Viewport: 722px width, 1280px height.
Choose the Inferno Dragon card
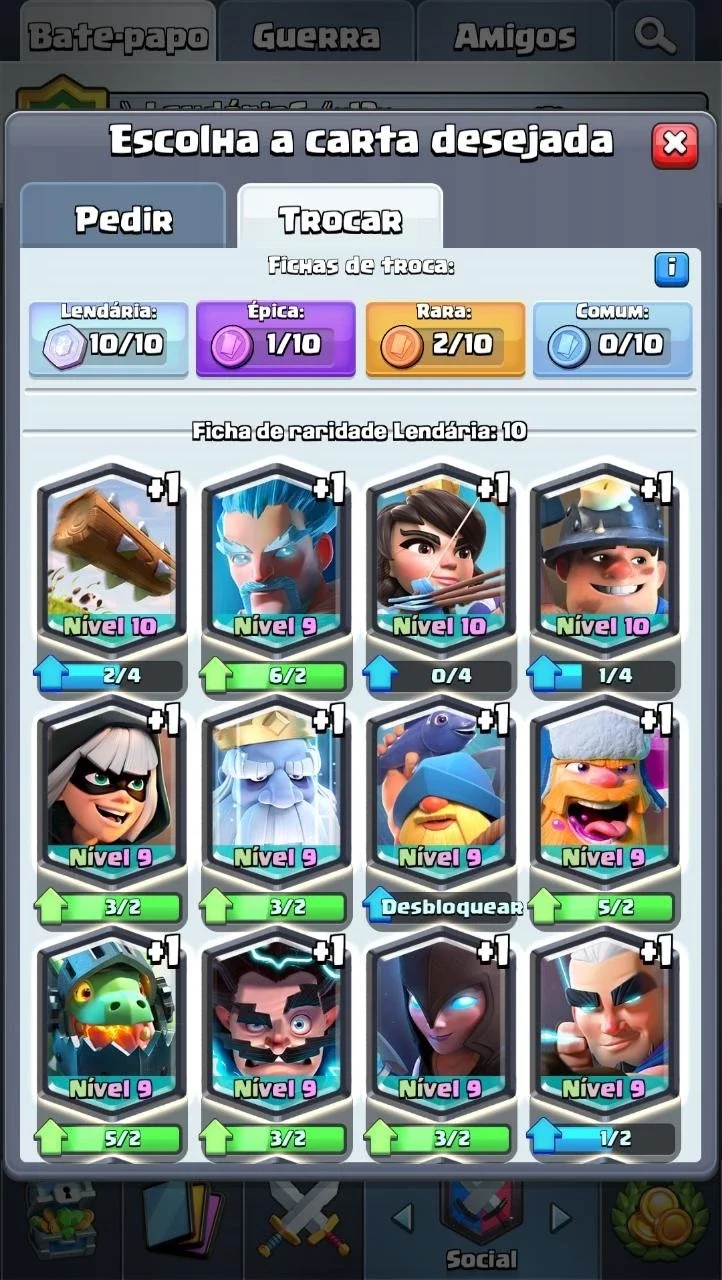110,1042
